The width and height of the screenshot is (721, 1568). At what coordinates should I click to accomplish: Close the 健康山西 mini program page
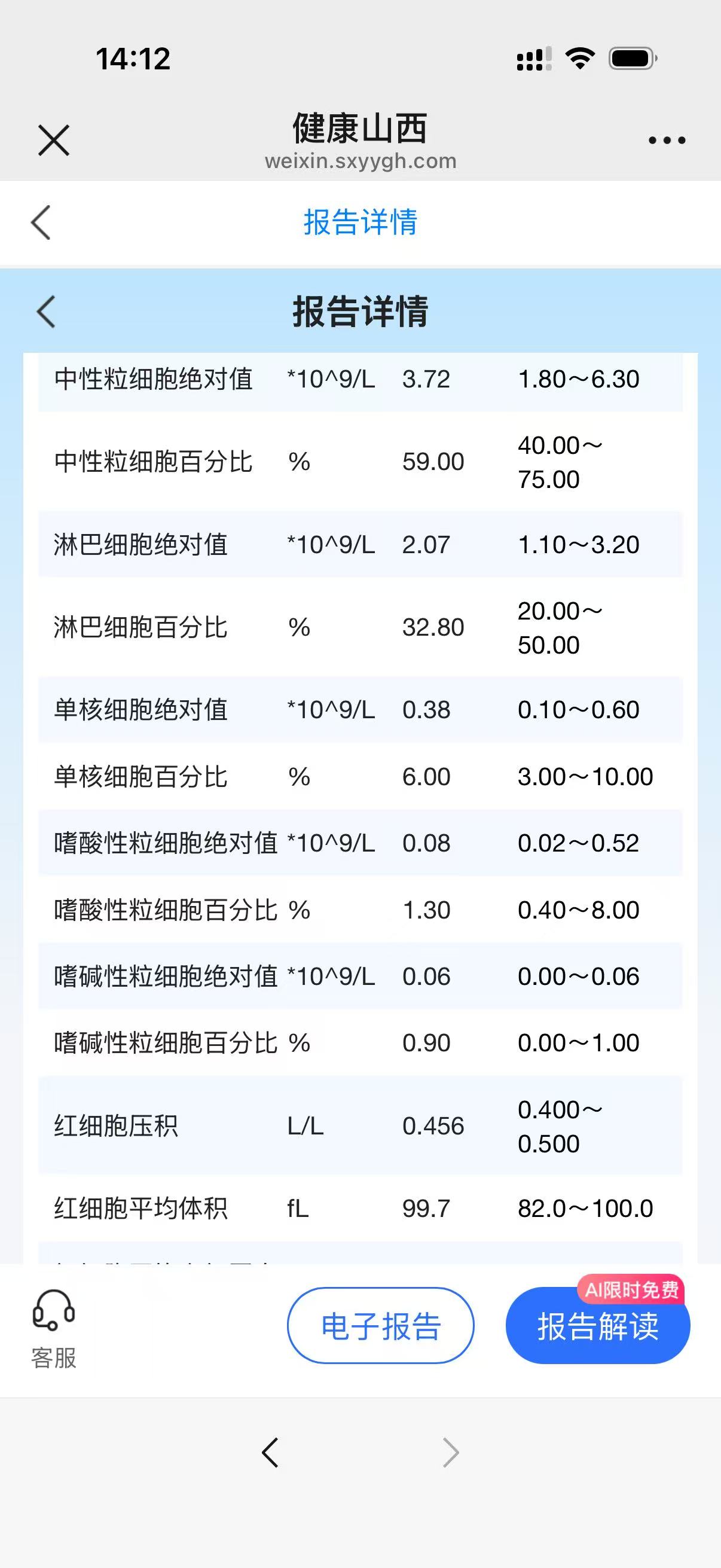tap(54, 140)
